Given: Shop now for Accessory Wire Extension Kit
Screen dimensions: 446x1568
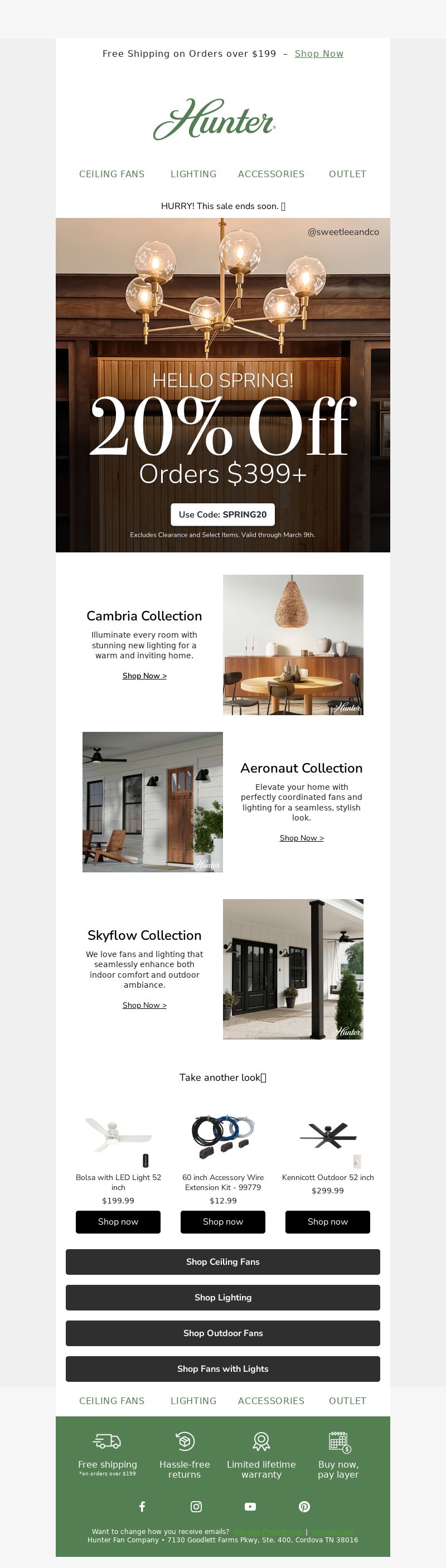Looking at the screenshot, I should coord(222,1222).
